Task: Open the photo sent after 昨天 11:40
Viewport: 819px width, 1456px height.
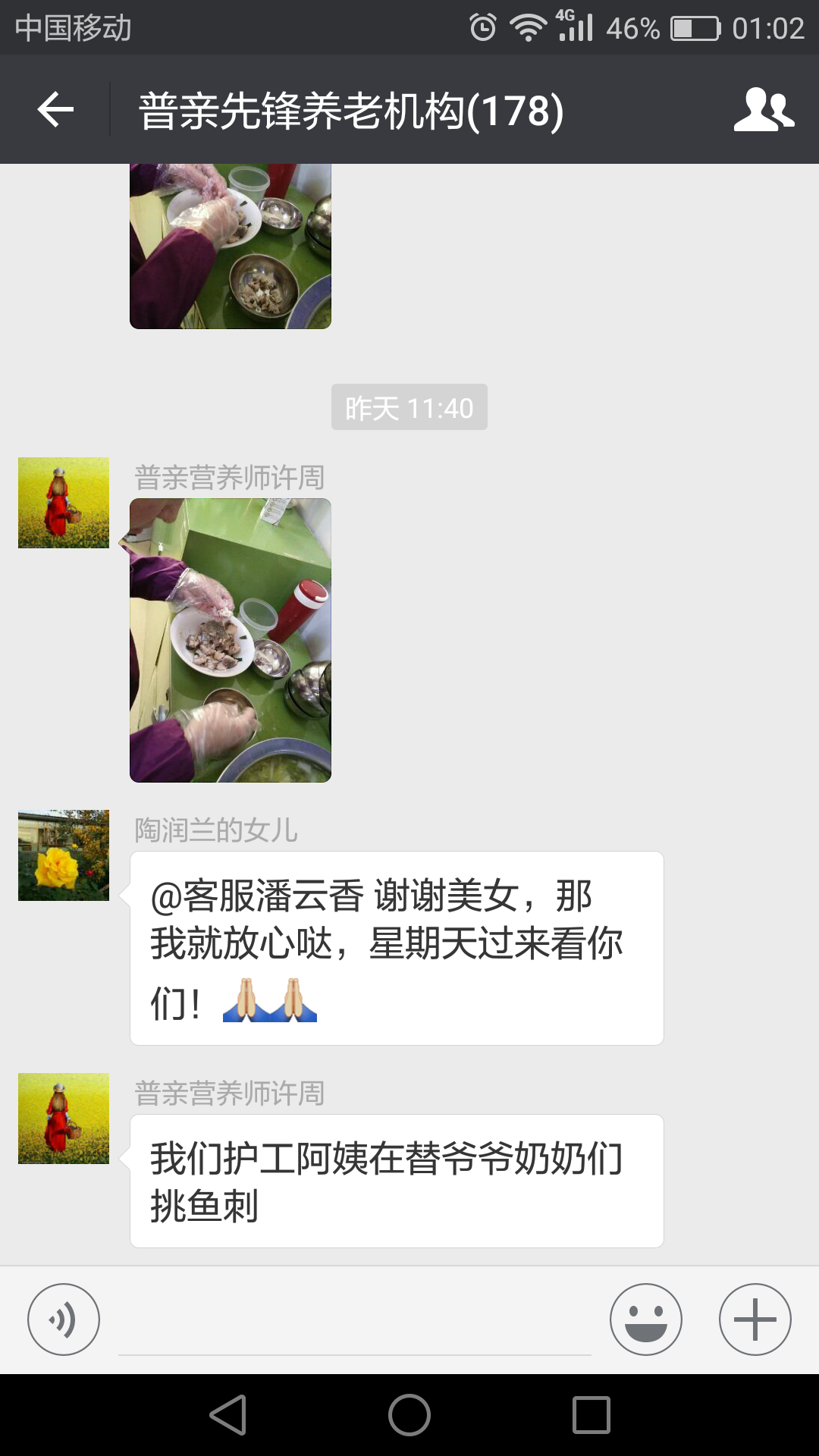Action: point(231,640)
